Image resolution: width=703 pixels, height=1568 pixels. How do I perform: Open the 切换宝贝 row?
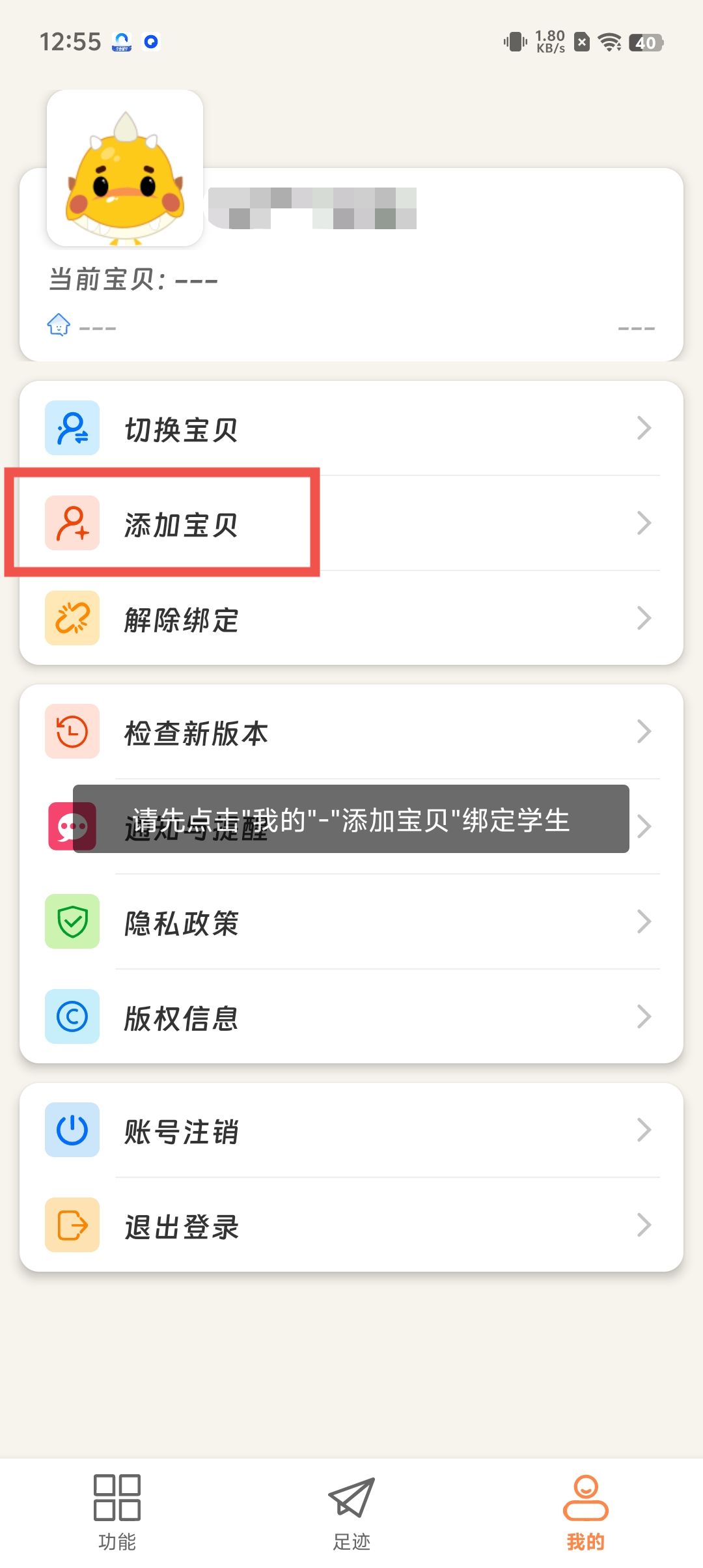coord(351,428)
